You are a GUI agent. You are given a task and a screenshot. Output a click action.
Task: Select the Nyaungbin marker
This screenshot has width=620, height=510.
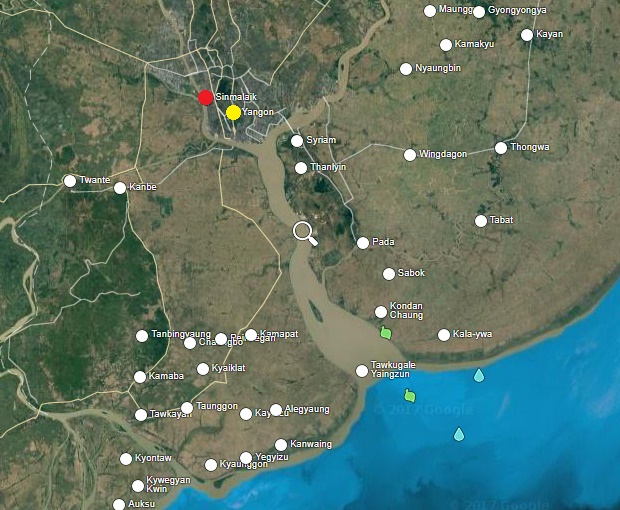point(406,69)
